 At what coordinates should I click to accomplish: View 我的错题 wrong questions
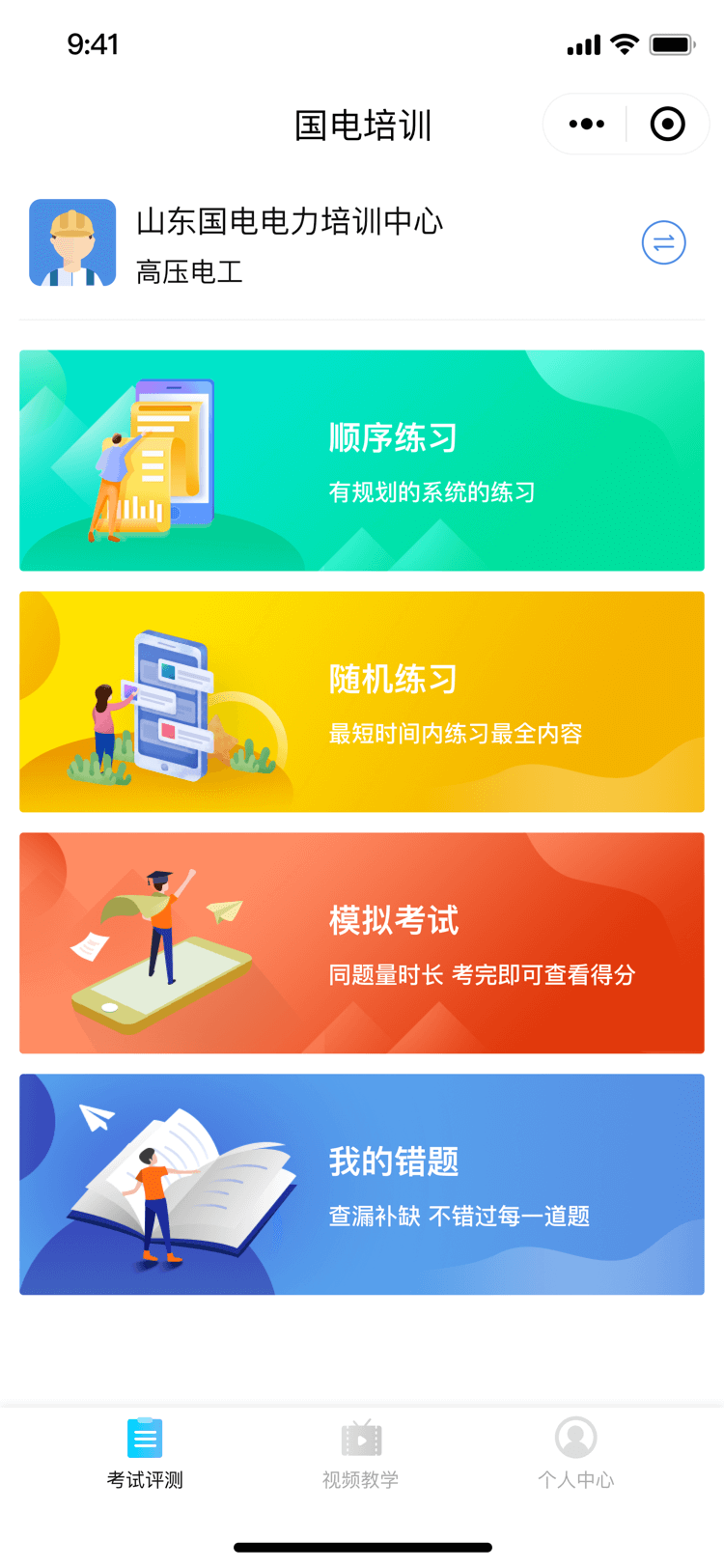tap(362, 1185)
